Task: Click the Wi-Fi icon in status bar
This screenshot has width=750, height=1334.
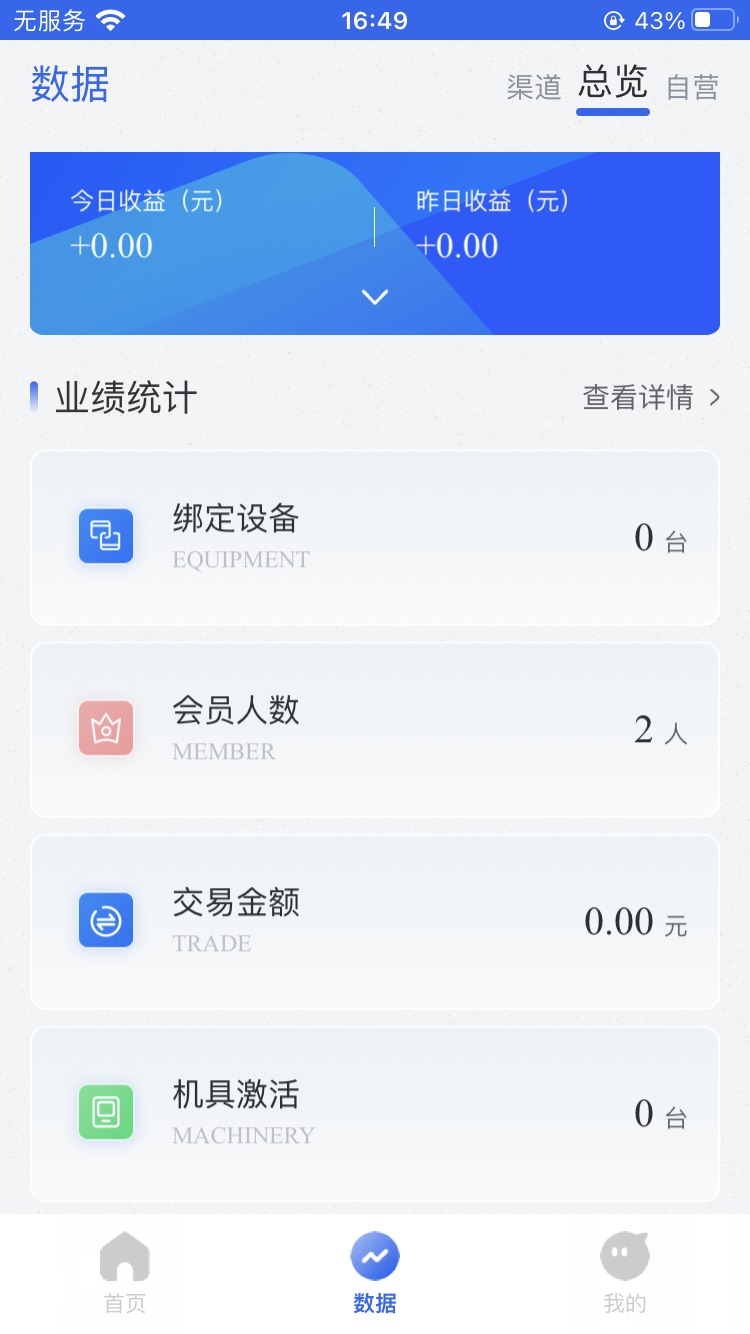Action: [x=109, y=18]
